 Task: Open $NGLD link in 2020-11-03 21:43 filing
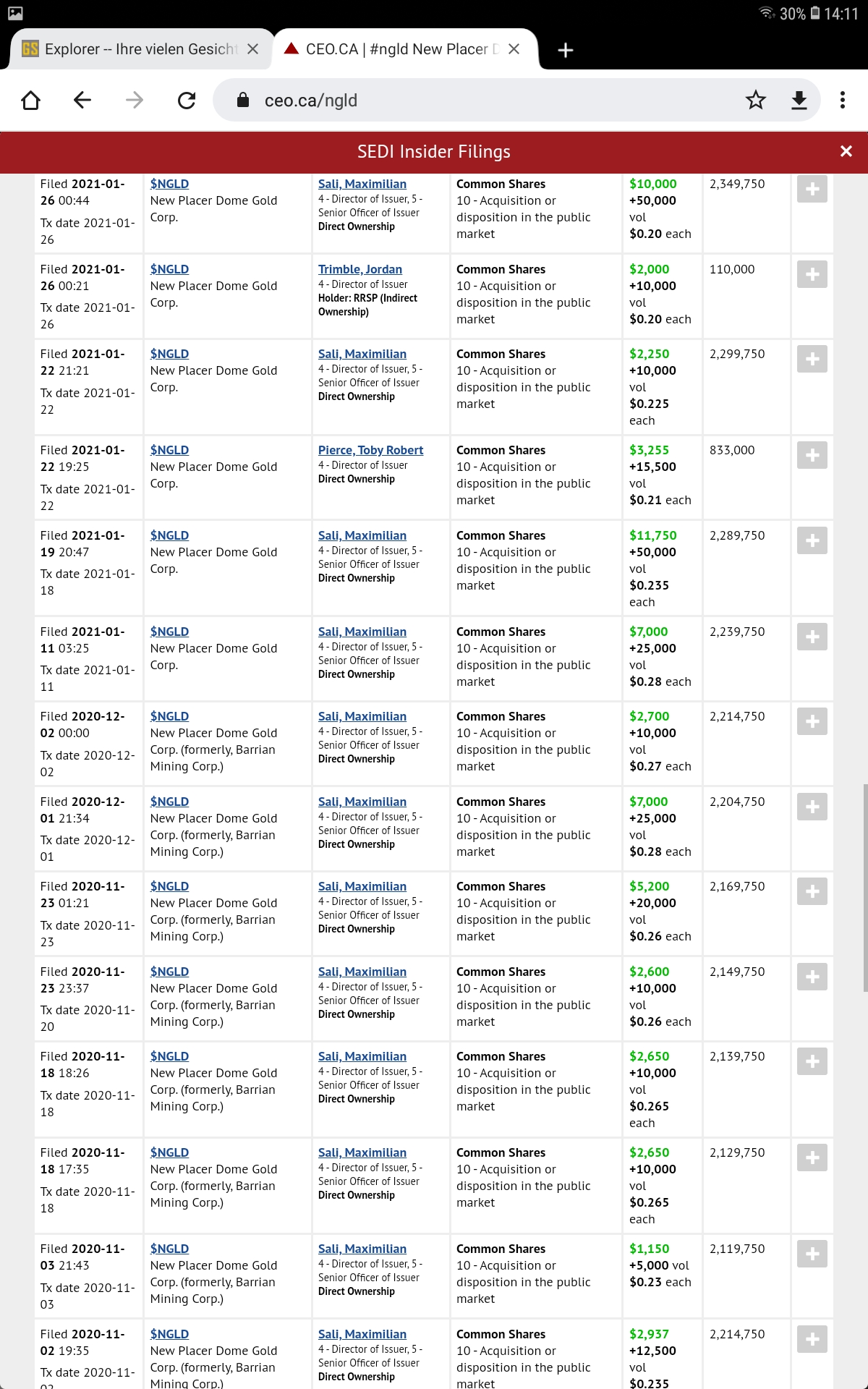click(x=169, y=1249)
